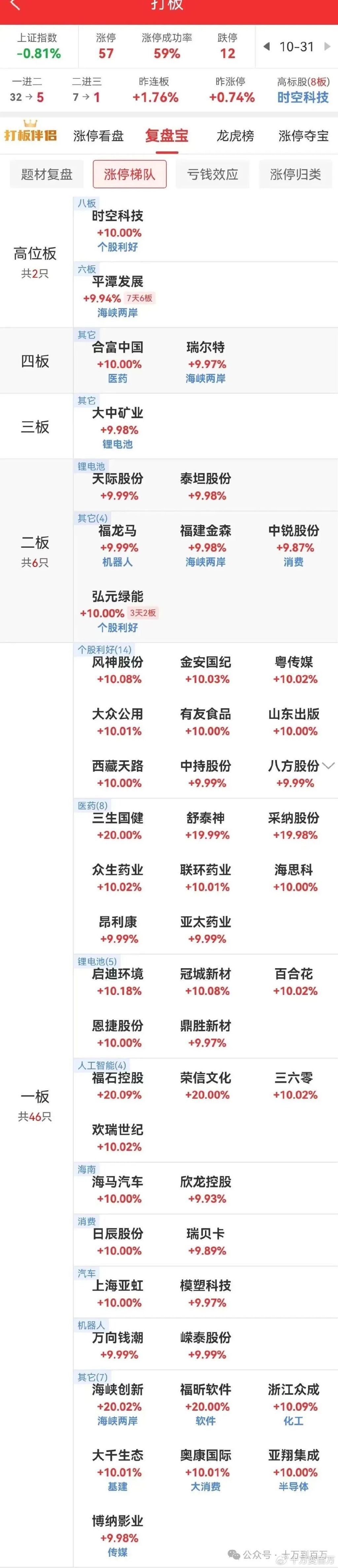Open stock 平潭发展
The height and width of the screenshot is (1568, 338).
118,282
